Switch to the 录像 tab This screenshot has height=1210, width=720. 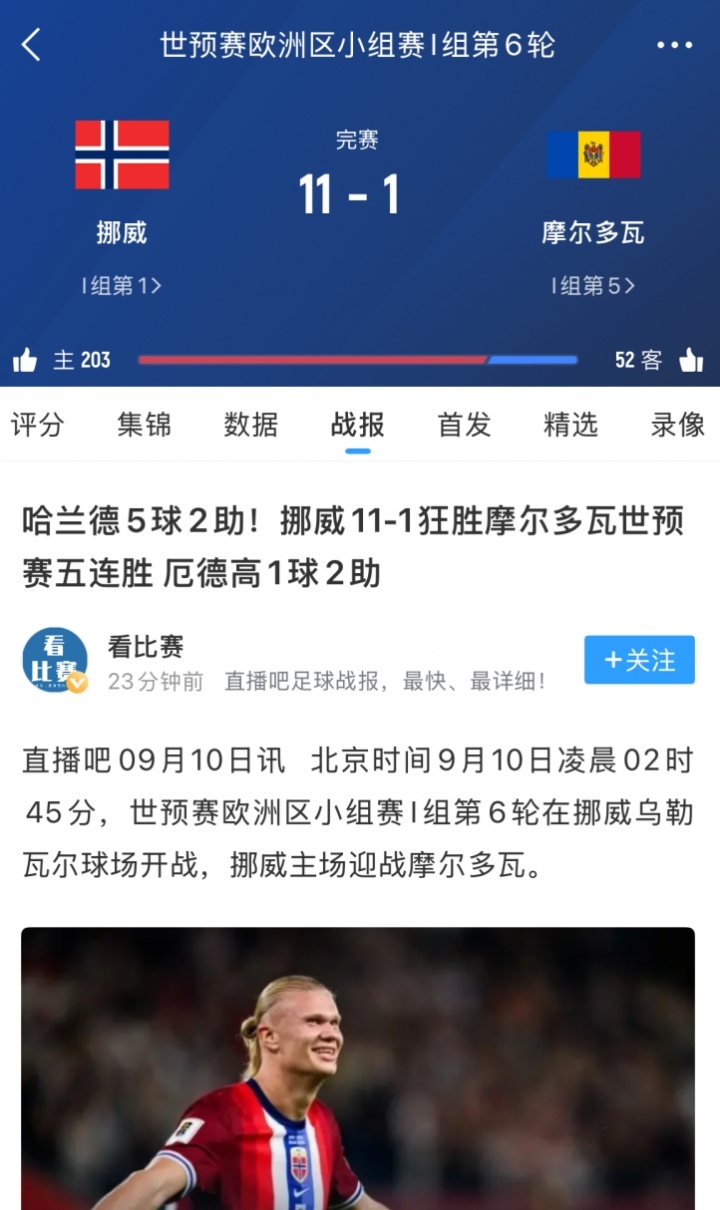pyautogui.click(x=678, y=425)
